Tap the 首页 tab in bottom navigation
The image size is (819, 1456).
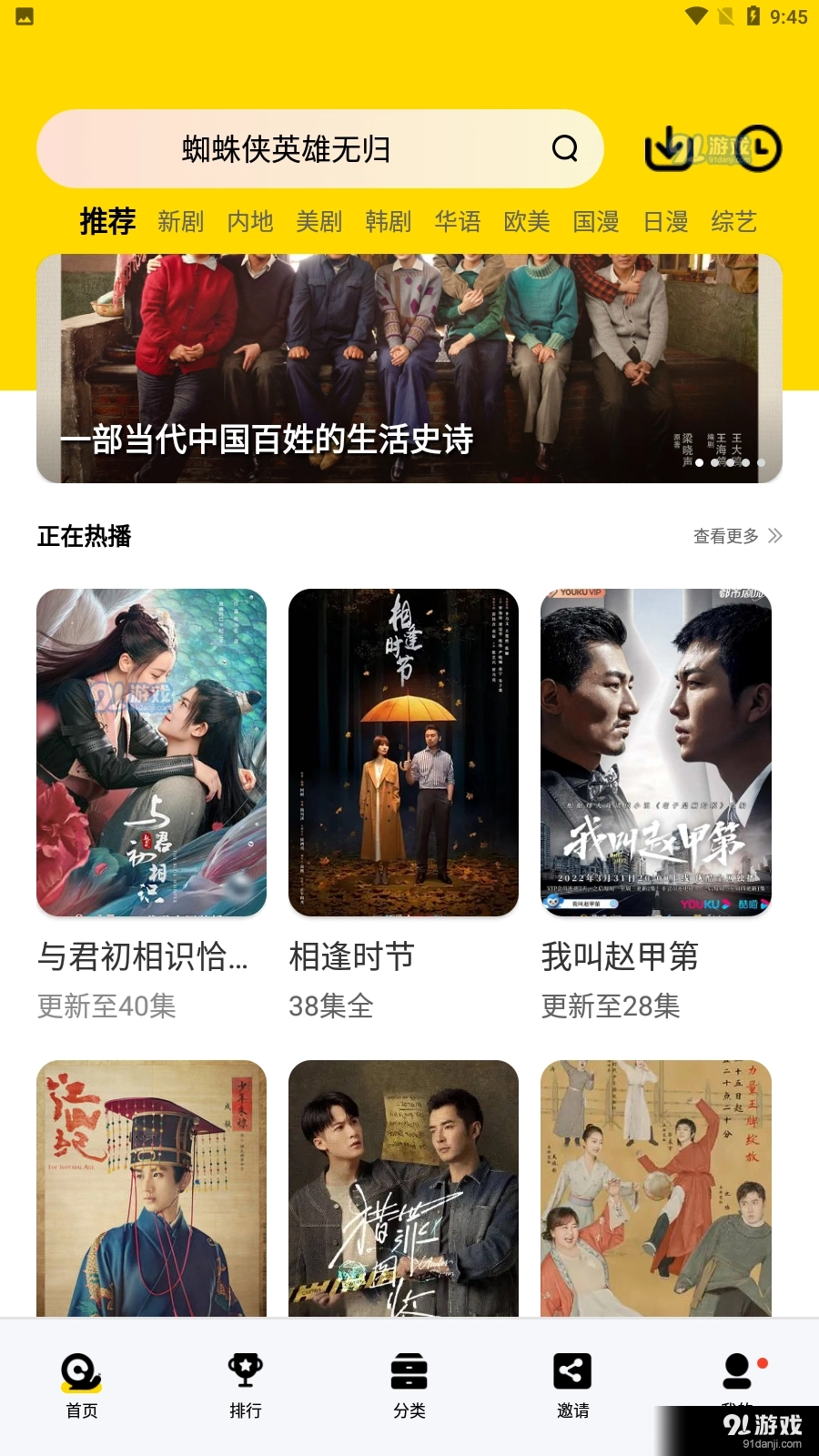tap(82, 1385)
